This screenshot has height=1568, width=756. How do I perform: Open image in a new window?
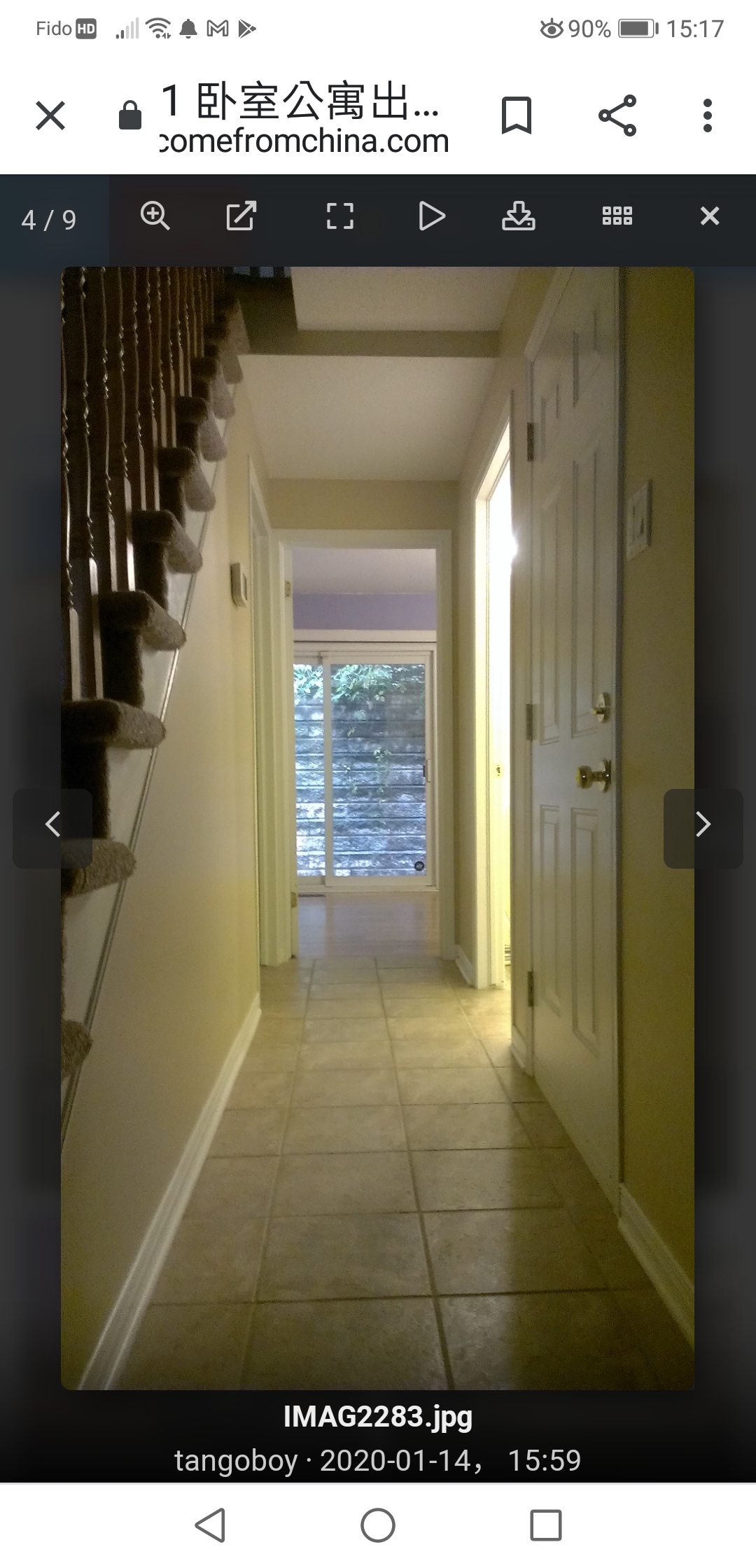pyautogui.click(x=241, y=216)
